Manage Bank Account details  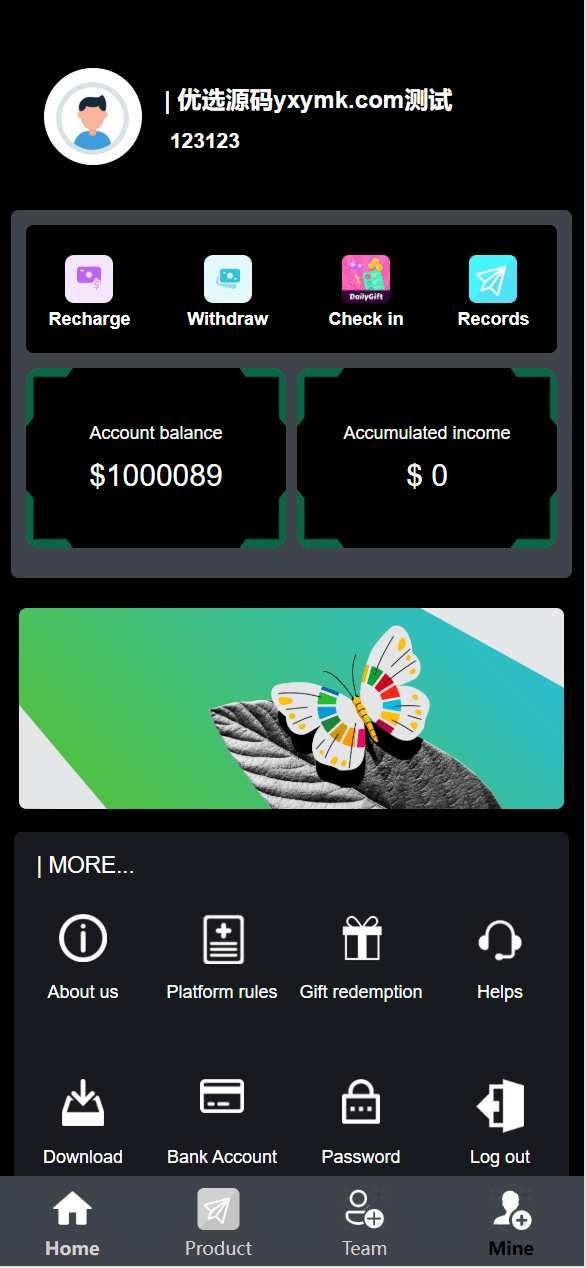point(222,1122)
